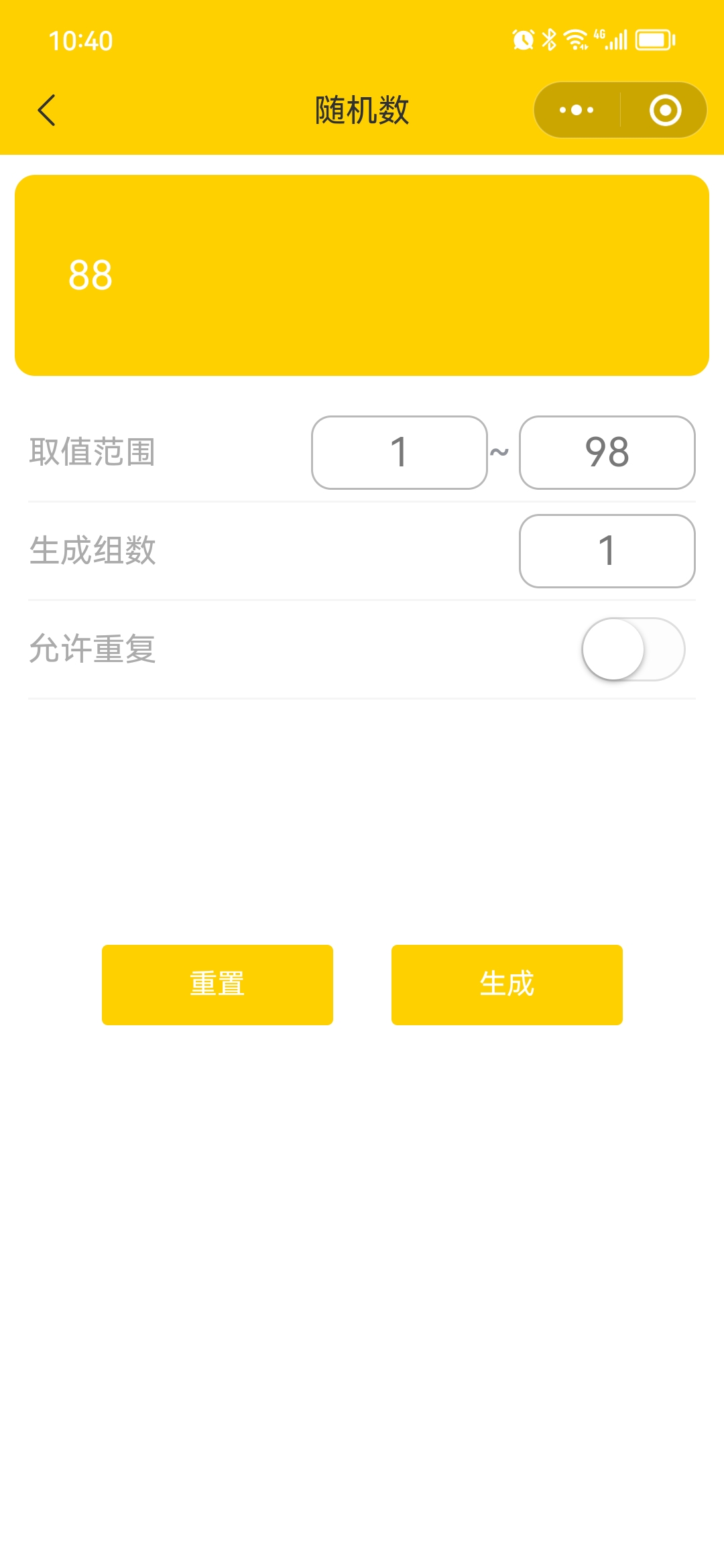The width and height of the screenshot is (724, 1568).
Task: Close the mini program with the circle button
Action: click(665, 111)
